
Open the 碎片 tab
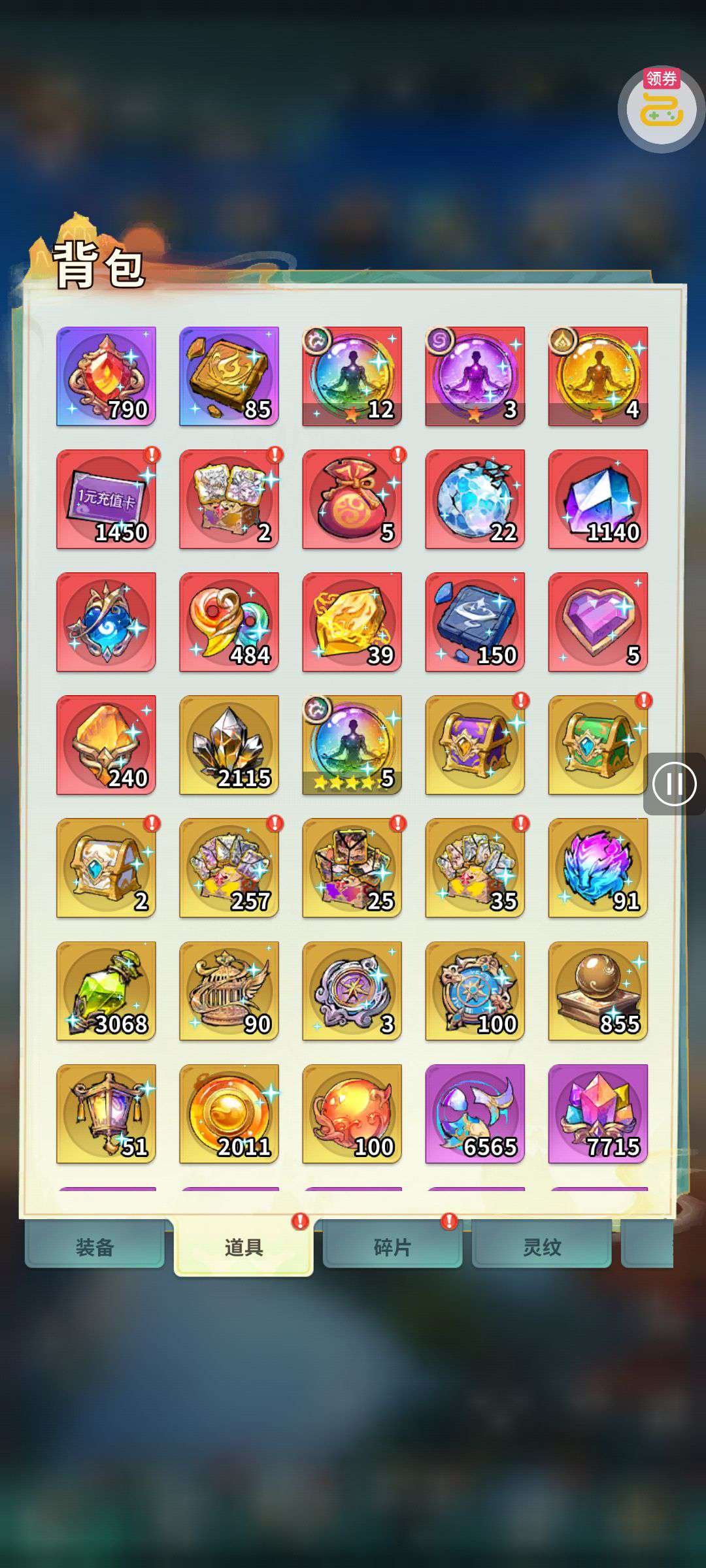[392, 1247]
